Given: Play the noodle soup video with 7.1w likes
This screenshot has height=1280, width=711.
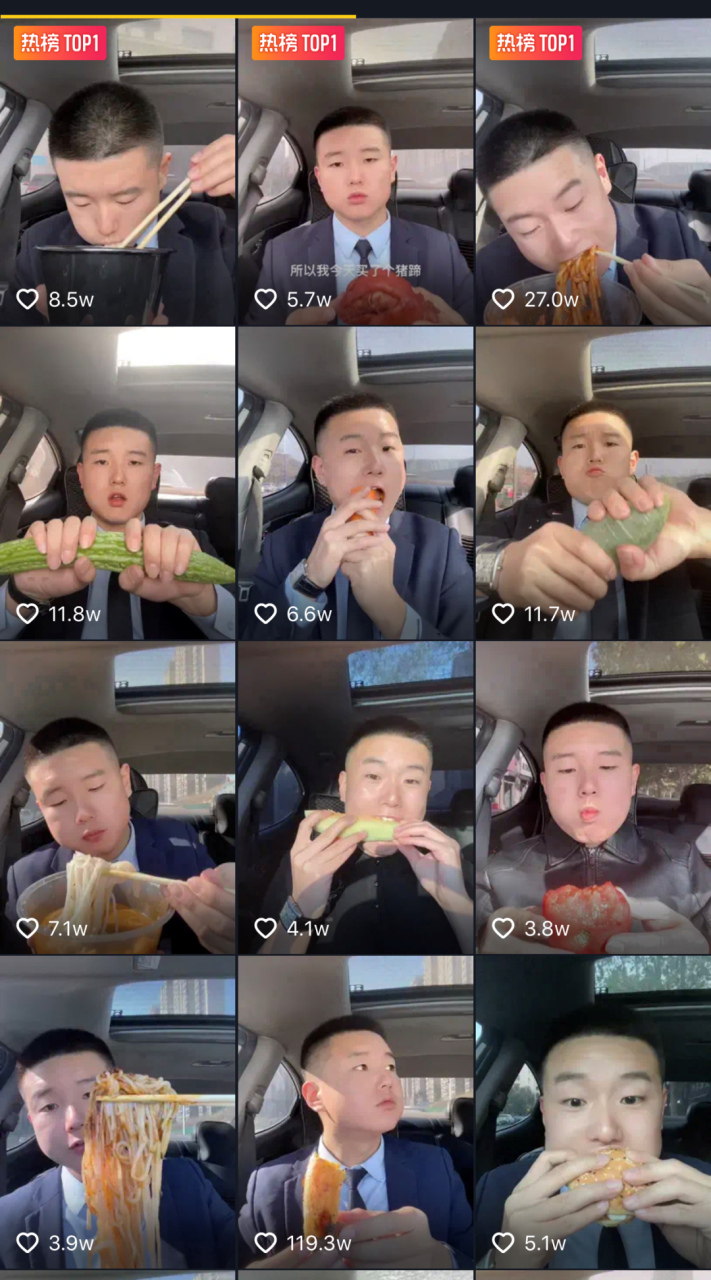Looking at the screenshot, I should pyautogui.click(x=117, y=797).
